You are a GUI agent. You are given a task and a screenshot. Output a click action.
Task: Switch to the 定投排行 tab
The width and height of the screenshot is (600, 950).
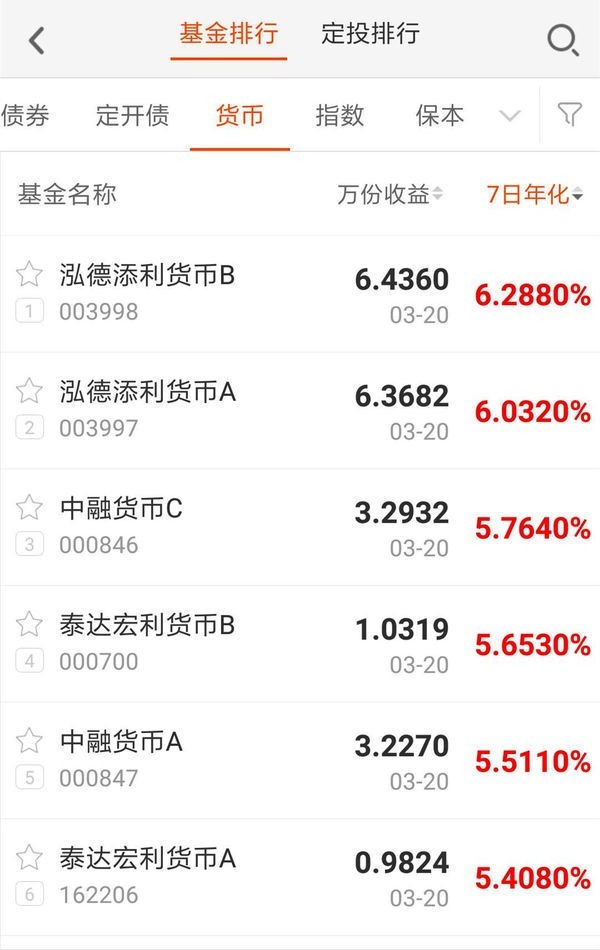pos(370,34)
